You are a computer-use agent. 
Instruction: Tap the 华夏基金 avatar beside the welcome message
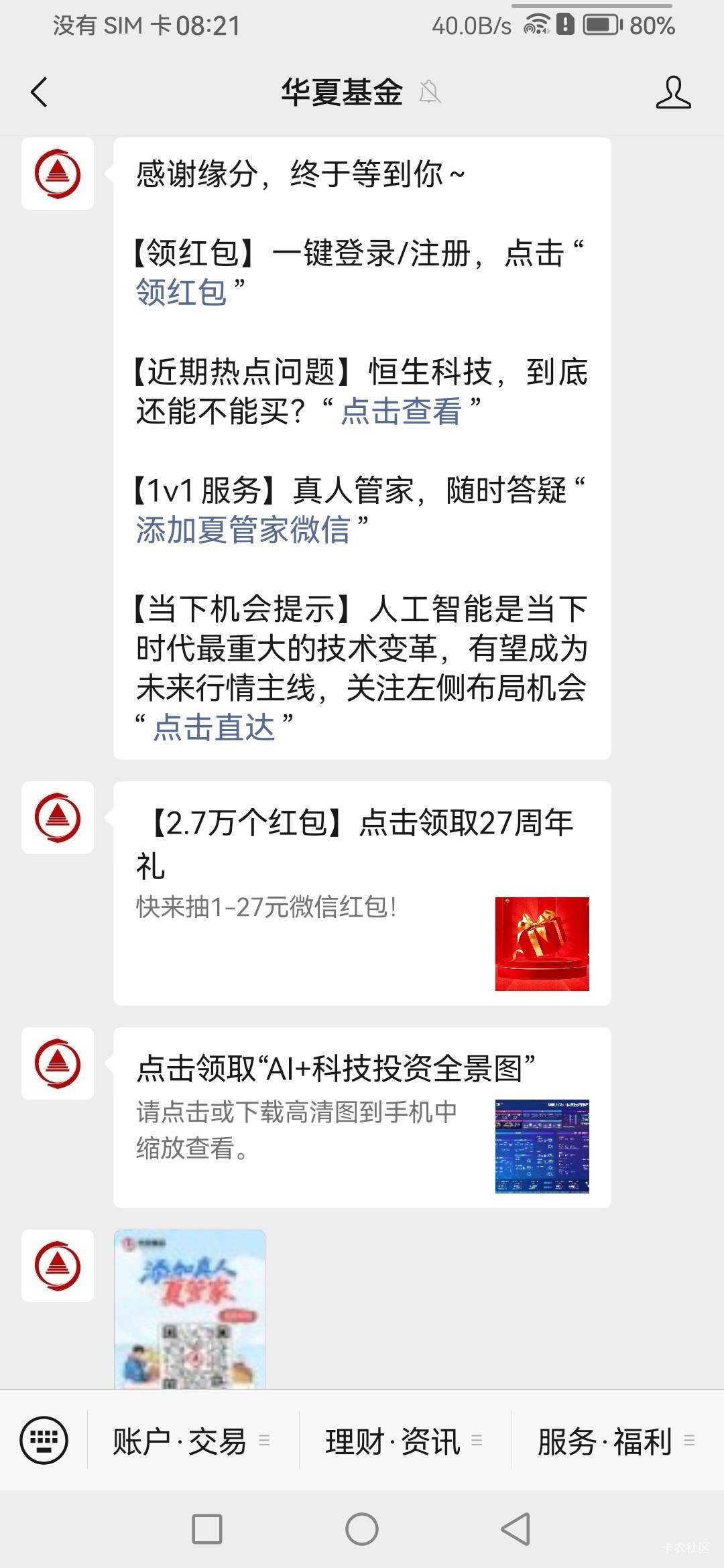[x=58, y=174]
